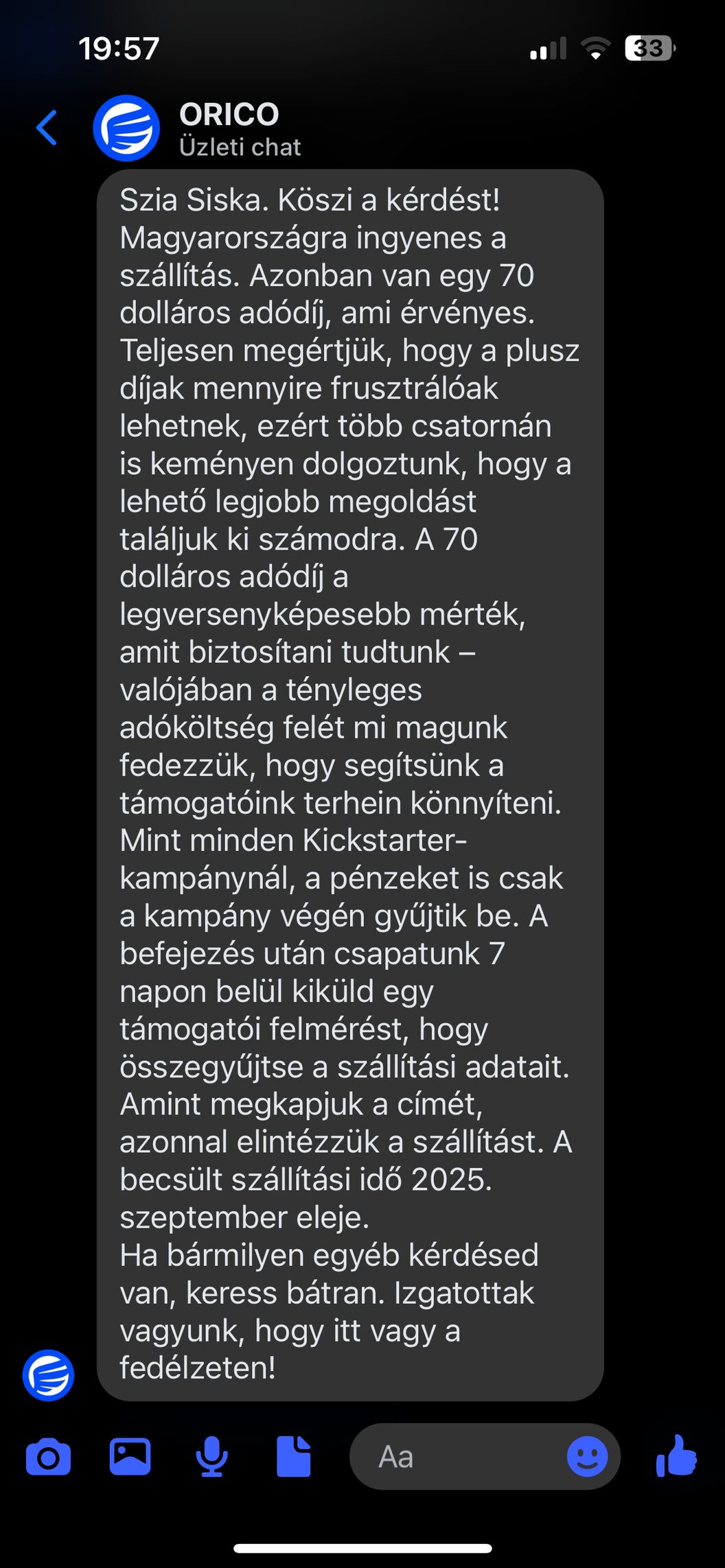The image size is (725, 1568).
Task: Go back to the chats list
Action: (x=47, y=128)
